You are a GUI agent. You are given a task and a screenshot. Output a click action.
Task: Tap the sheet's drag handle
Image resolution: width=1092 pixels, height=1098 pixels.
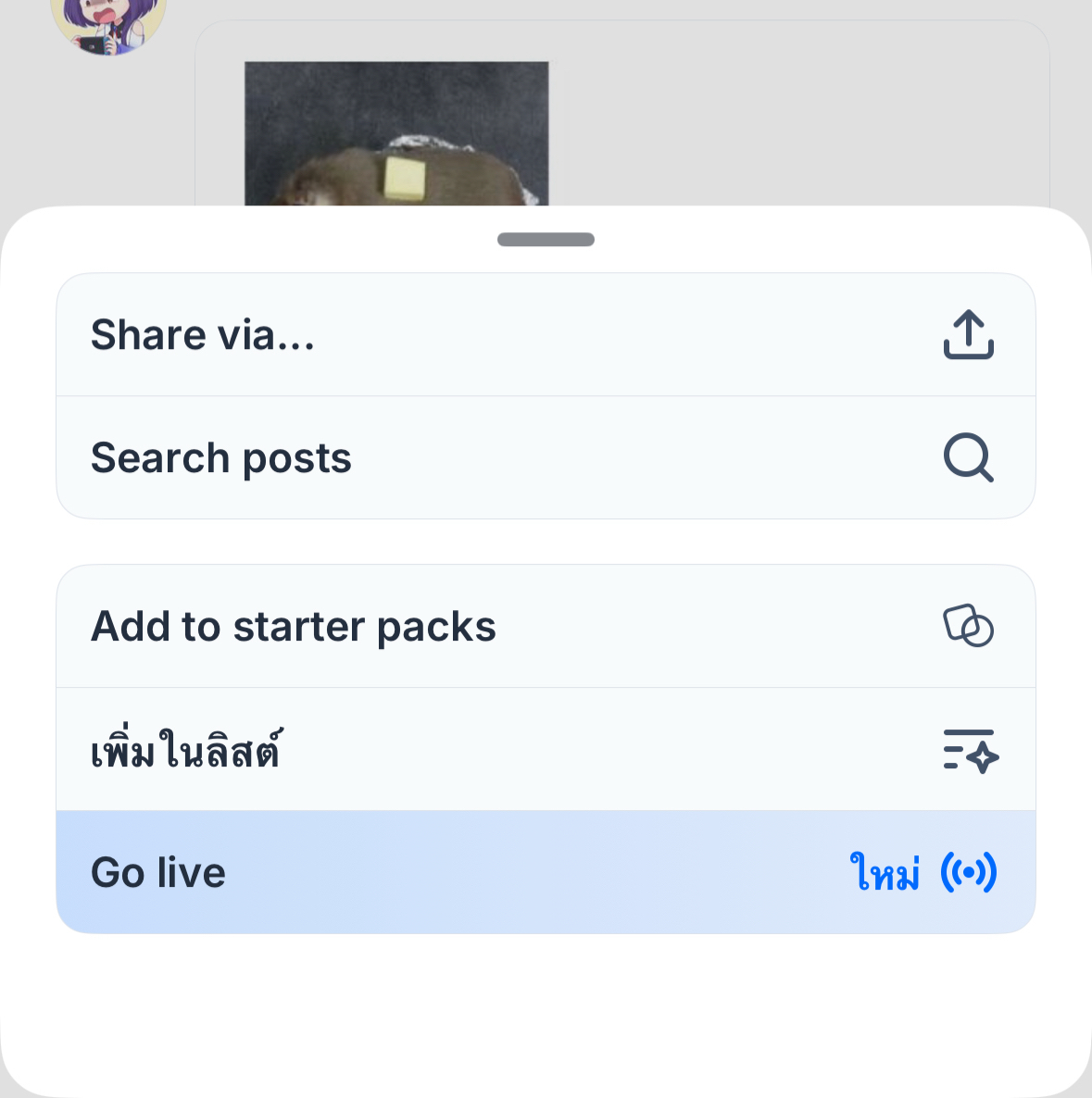[546, 240]
